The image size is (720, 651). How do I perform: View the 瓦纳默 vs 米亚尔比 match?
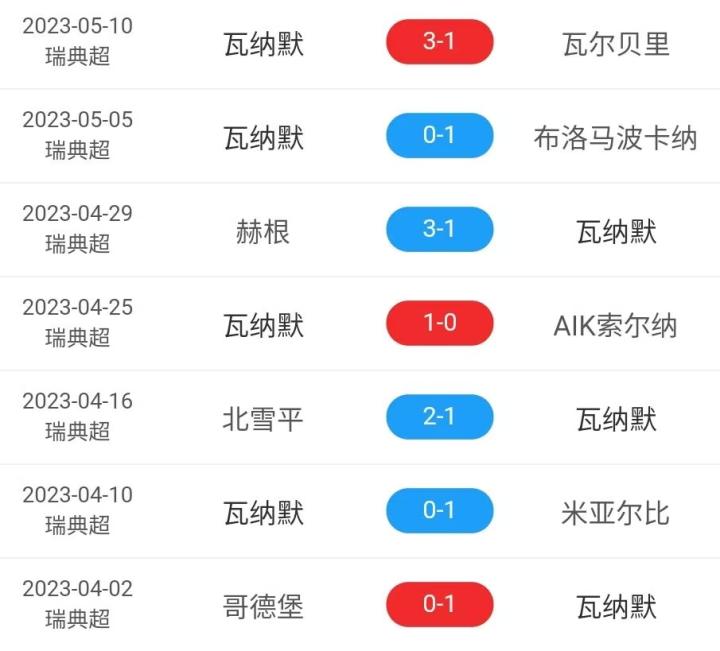439,512
